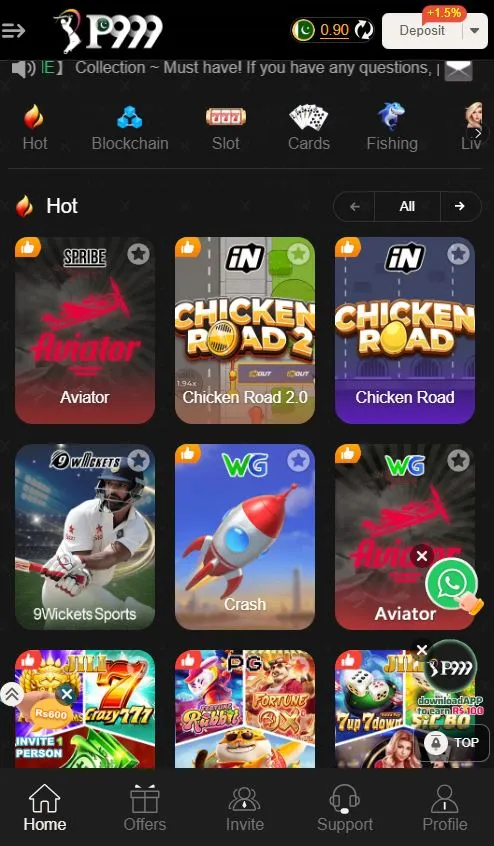Open the messages envelope icon
This screenshot has height=846, width=494.
459,69
